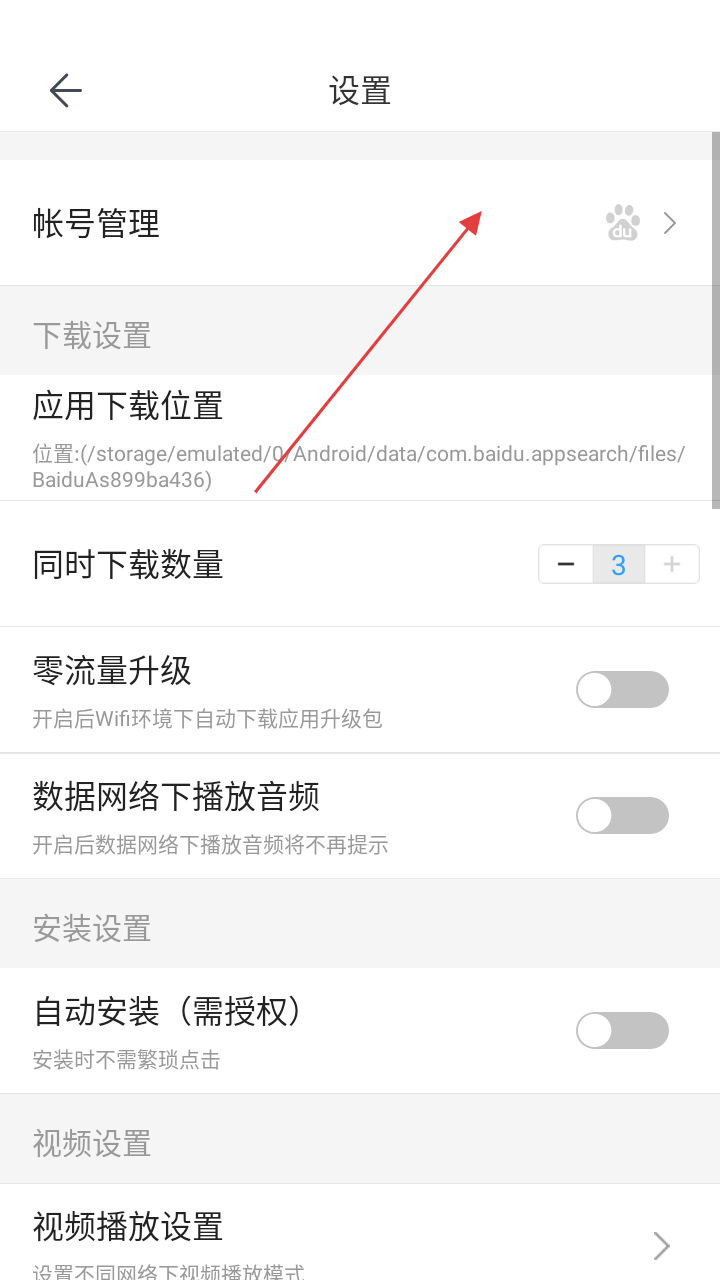
Task: Turn on 数据网络下播放音频
Action: coord(622,816)
